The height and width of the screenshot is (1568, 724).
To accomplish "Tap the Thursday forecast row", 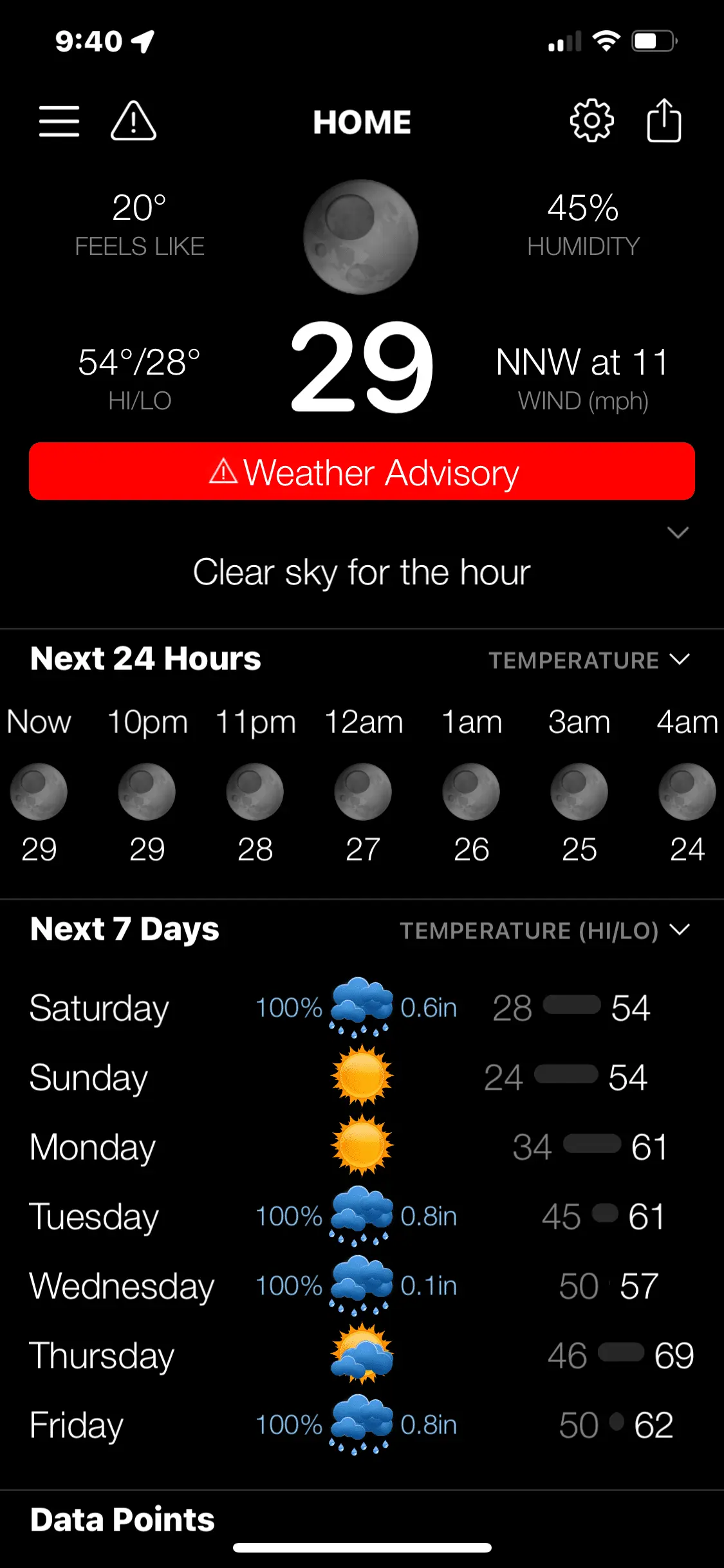I will coord(362,1356).
